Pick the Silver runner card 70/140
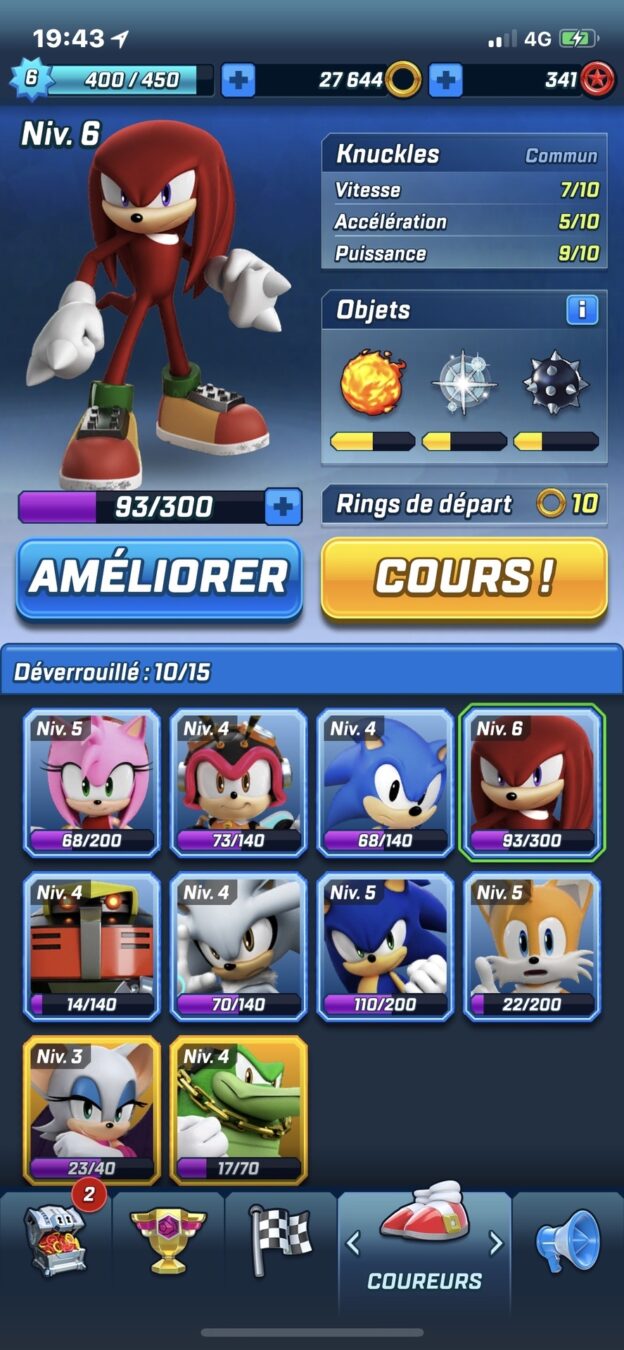This screenshot has height=1350, width=624. coord(238,946)
